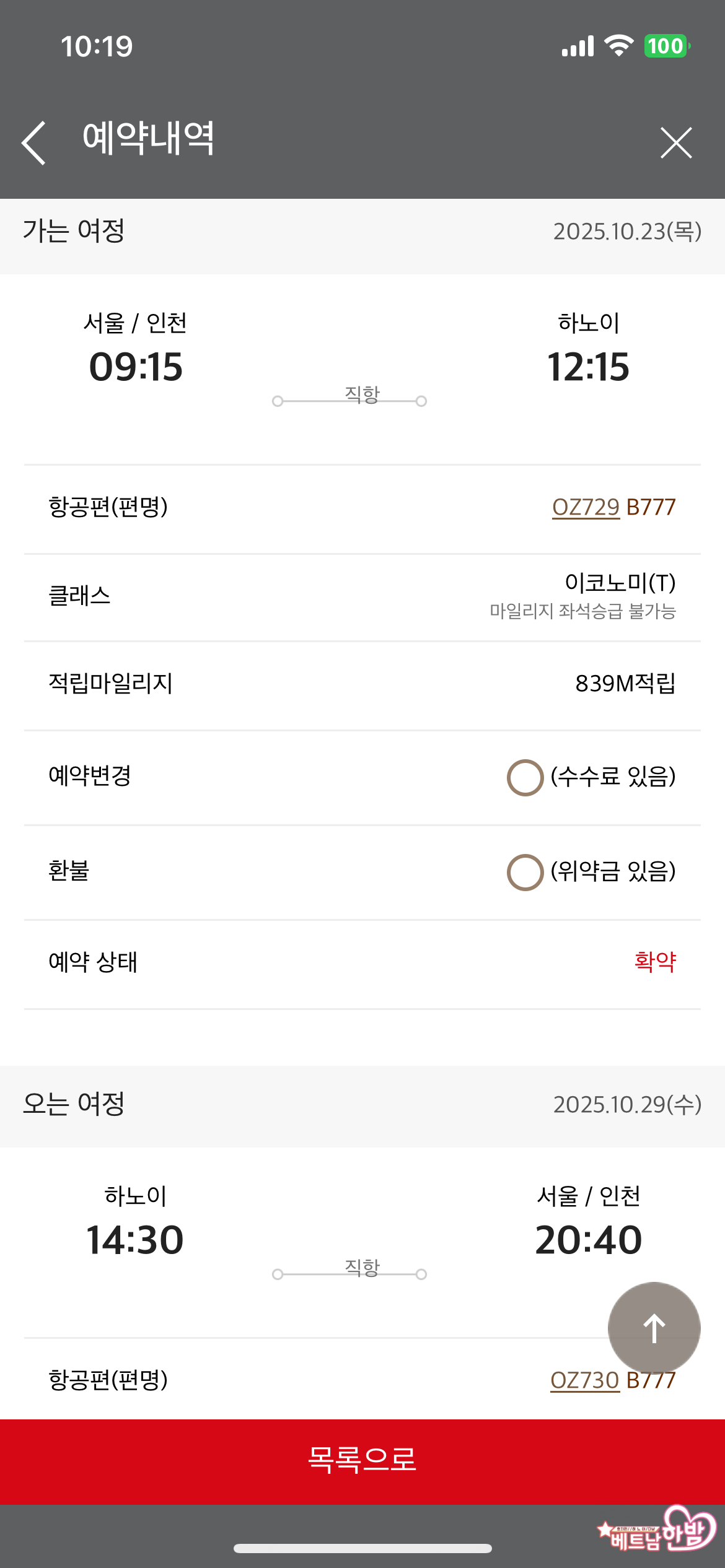Jump back to top with arrow button

pyautogui.click(x=654, y=1328)
